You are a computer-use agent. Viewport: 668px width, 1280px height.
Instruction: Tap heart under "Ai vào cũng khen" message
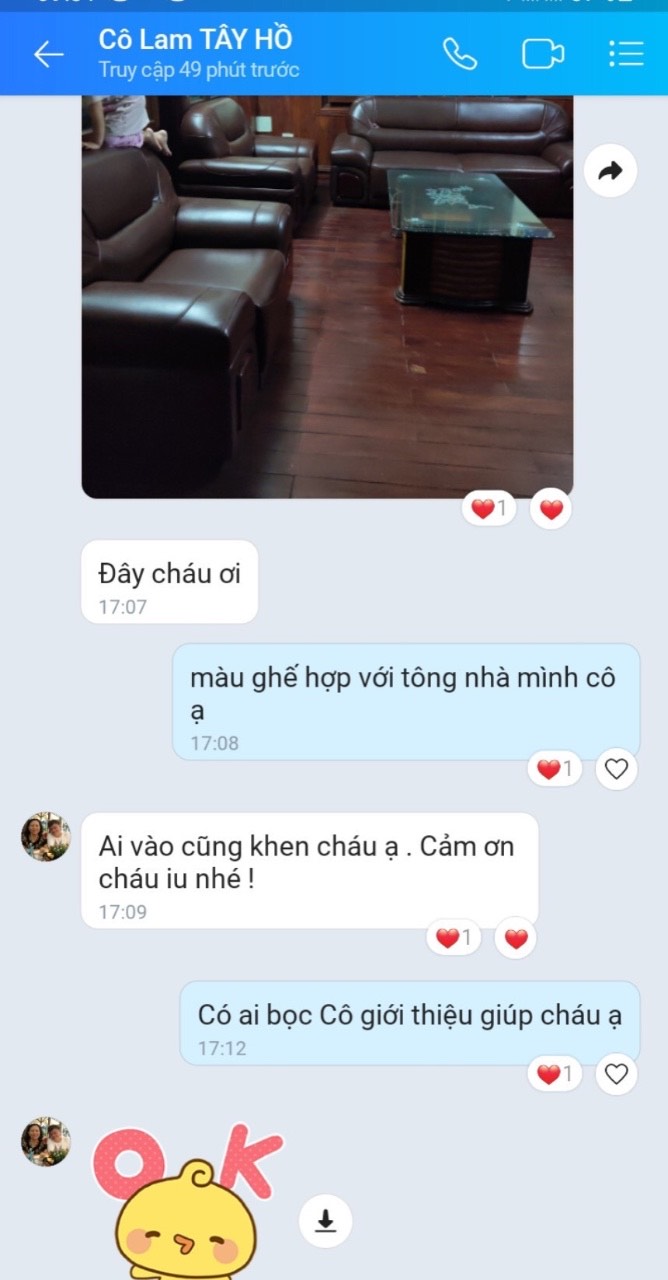click(516, 938)
